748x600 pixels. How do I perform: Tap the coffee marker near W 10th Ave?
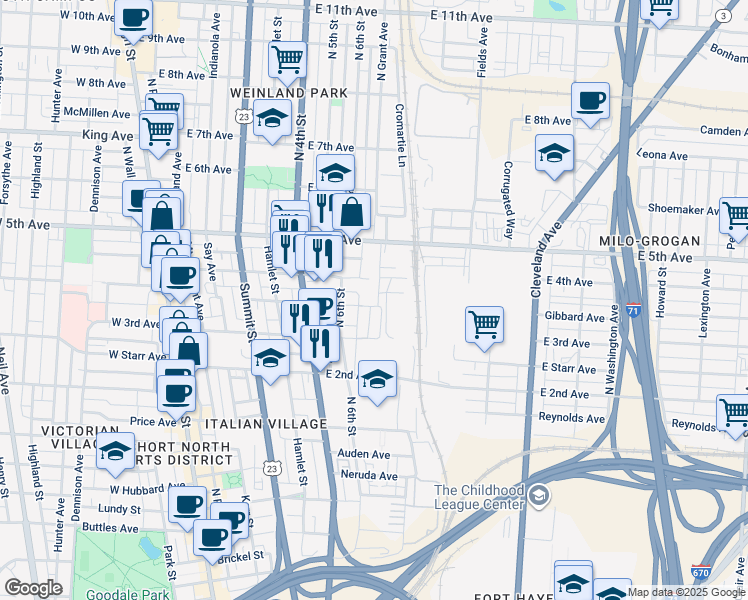133,17
